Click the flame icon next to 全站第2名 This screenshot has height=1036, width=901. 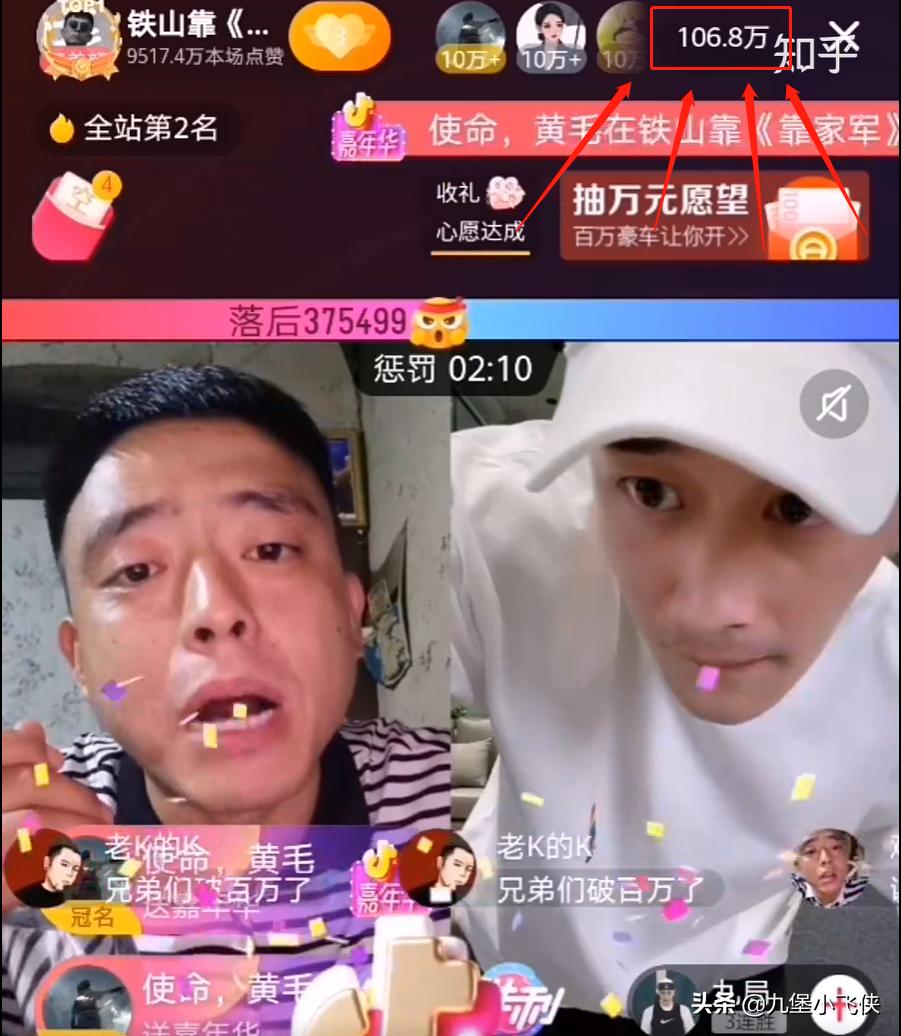(60, 128)
